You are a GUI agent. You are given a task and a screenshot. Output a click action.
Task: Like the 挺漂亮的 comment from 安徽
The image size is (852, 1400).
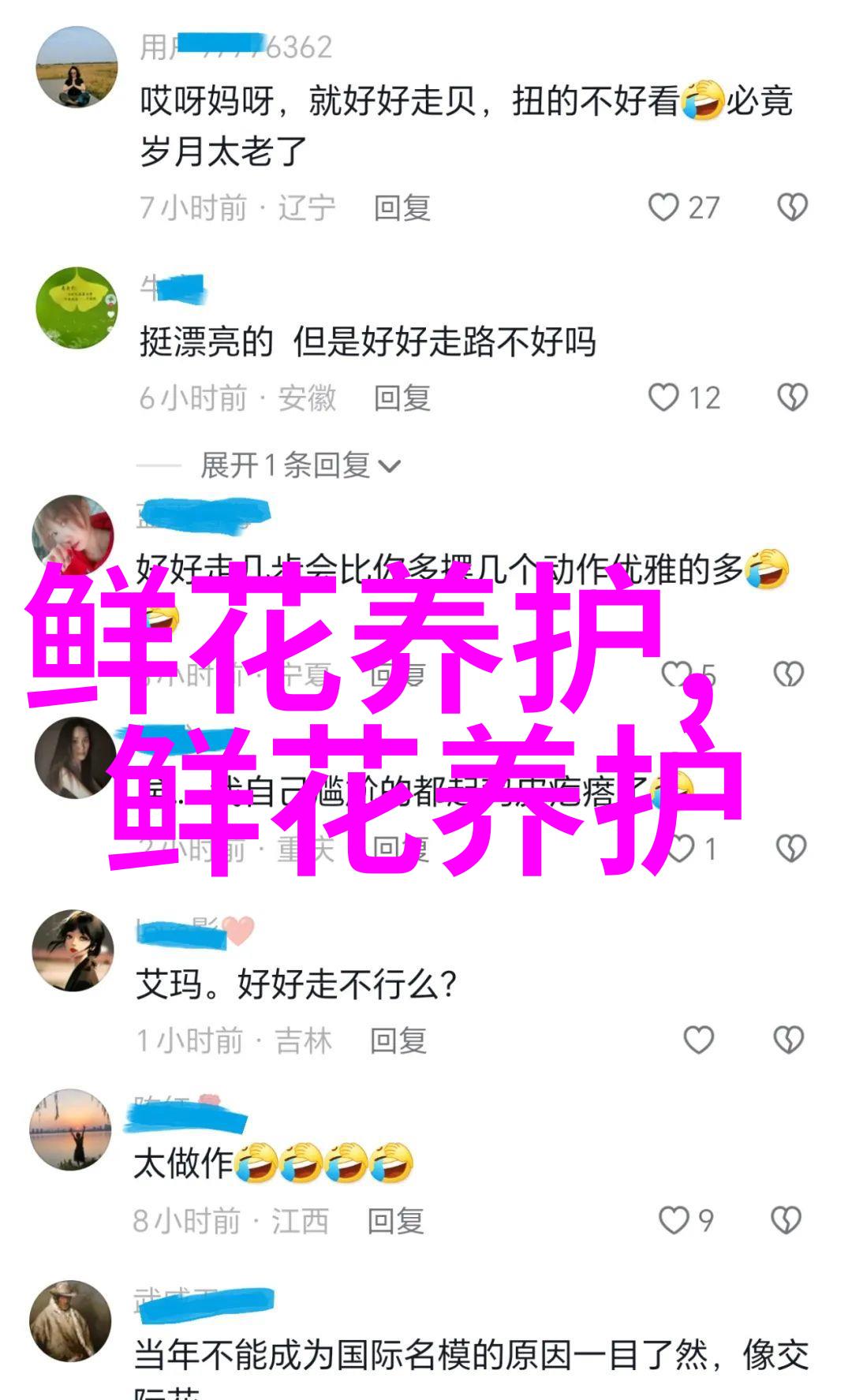tap(664, 398)
